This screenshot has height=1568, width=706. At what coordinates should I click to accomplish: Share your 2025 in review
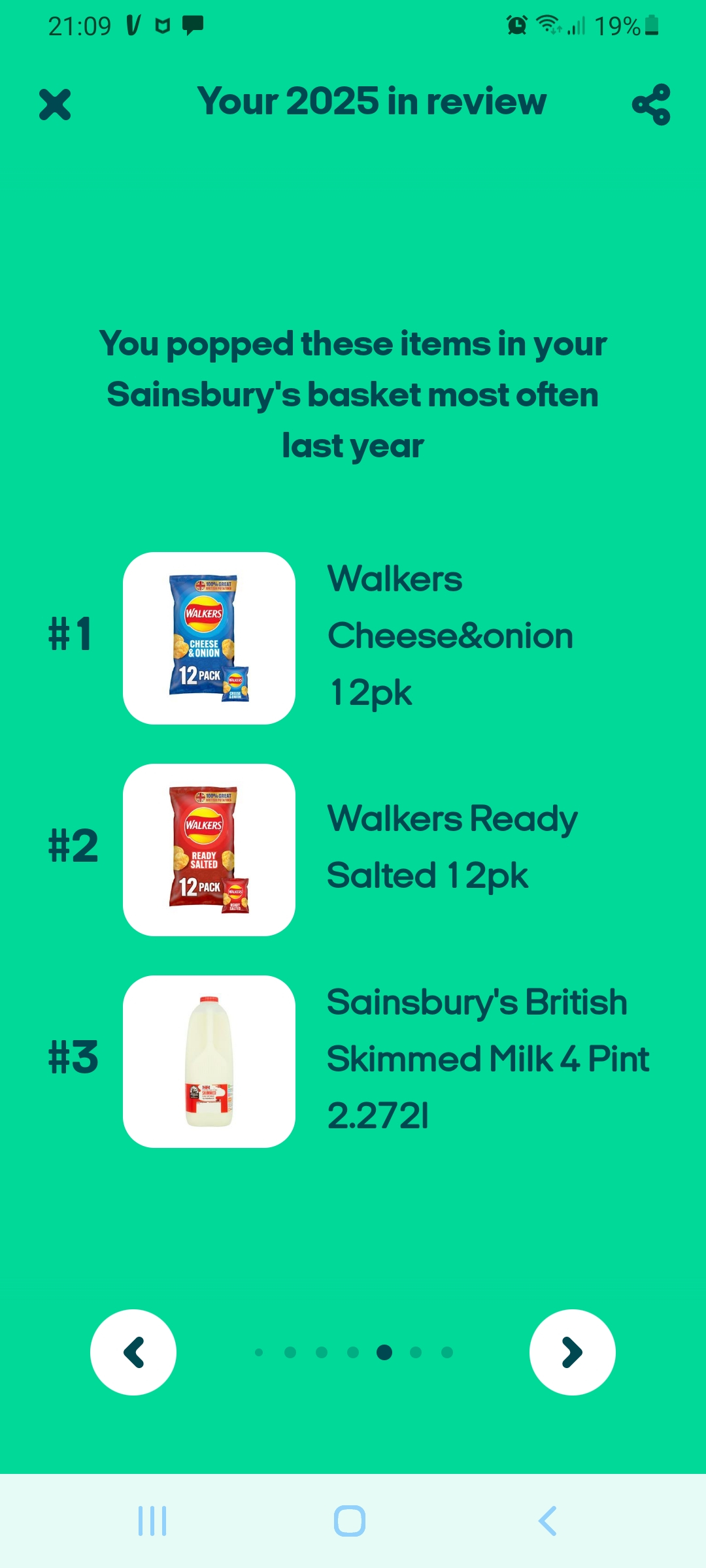(x=651, y=105)
